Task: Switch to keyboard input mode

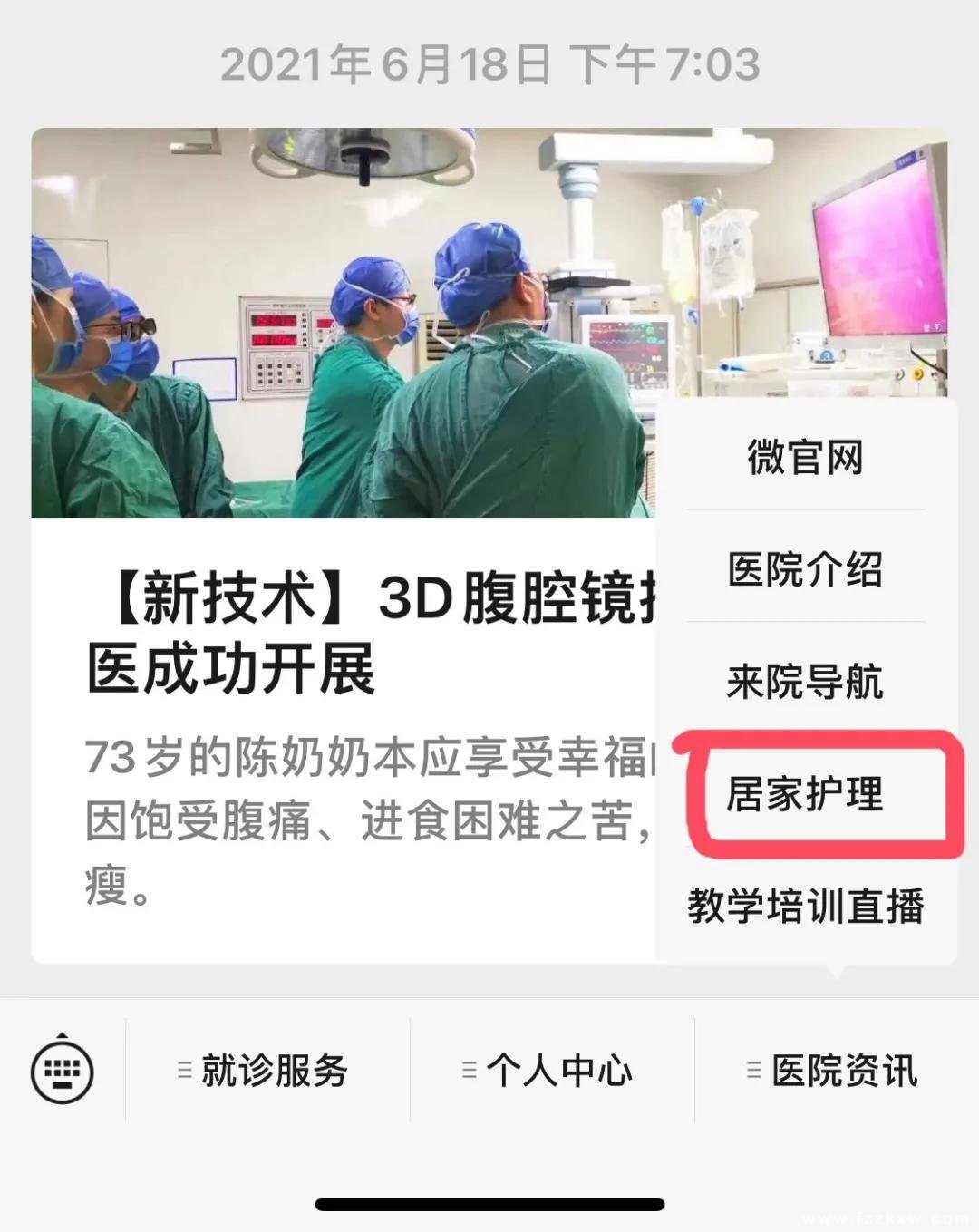Action: pos(63,1071)
